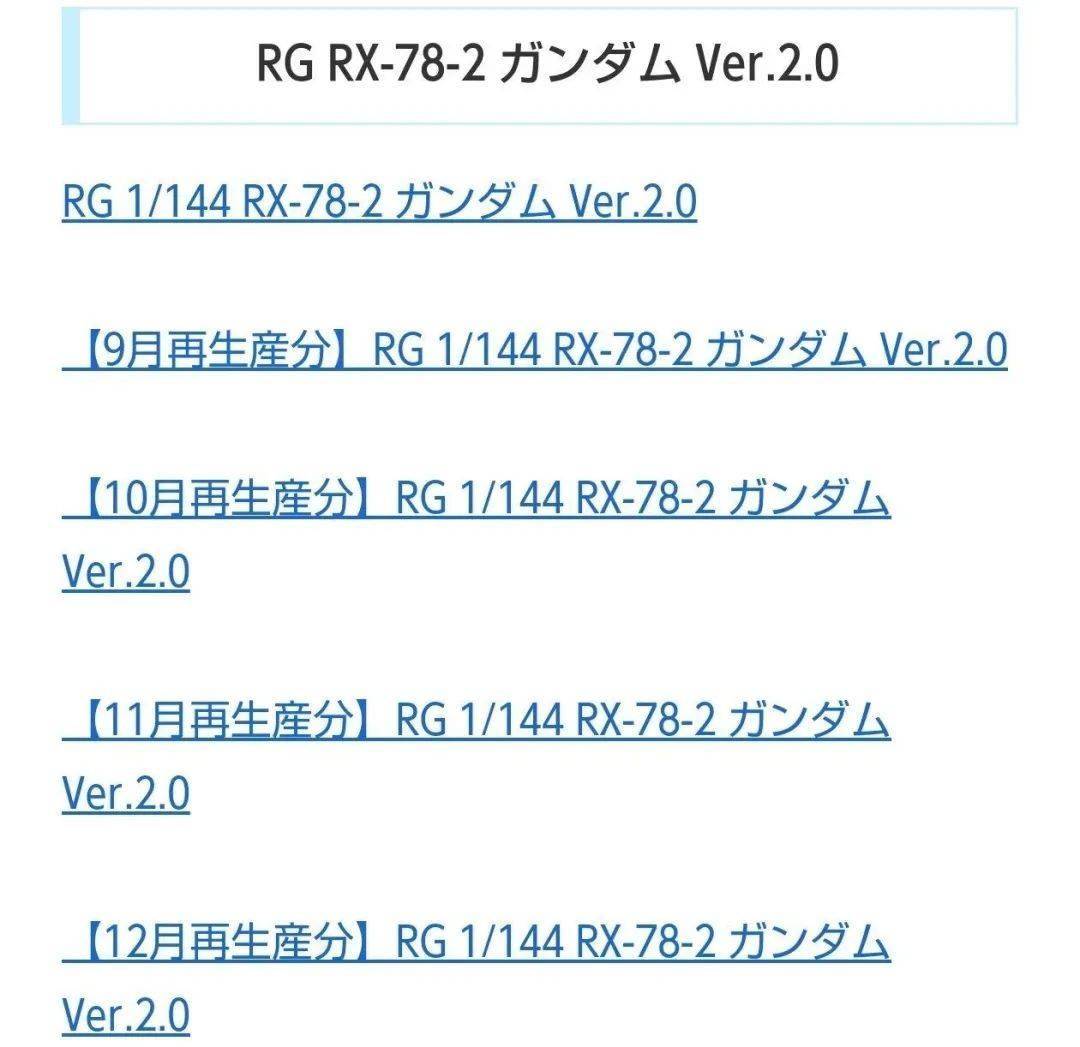Follow the 【10月再生産分】 RX-78-2 link
Image resolution: width=1080 pixels, height=1047 pixels.
(x=476, y=499)
